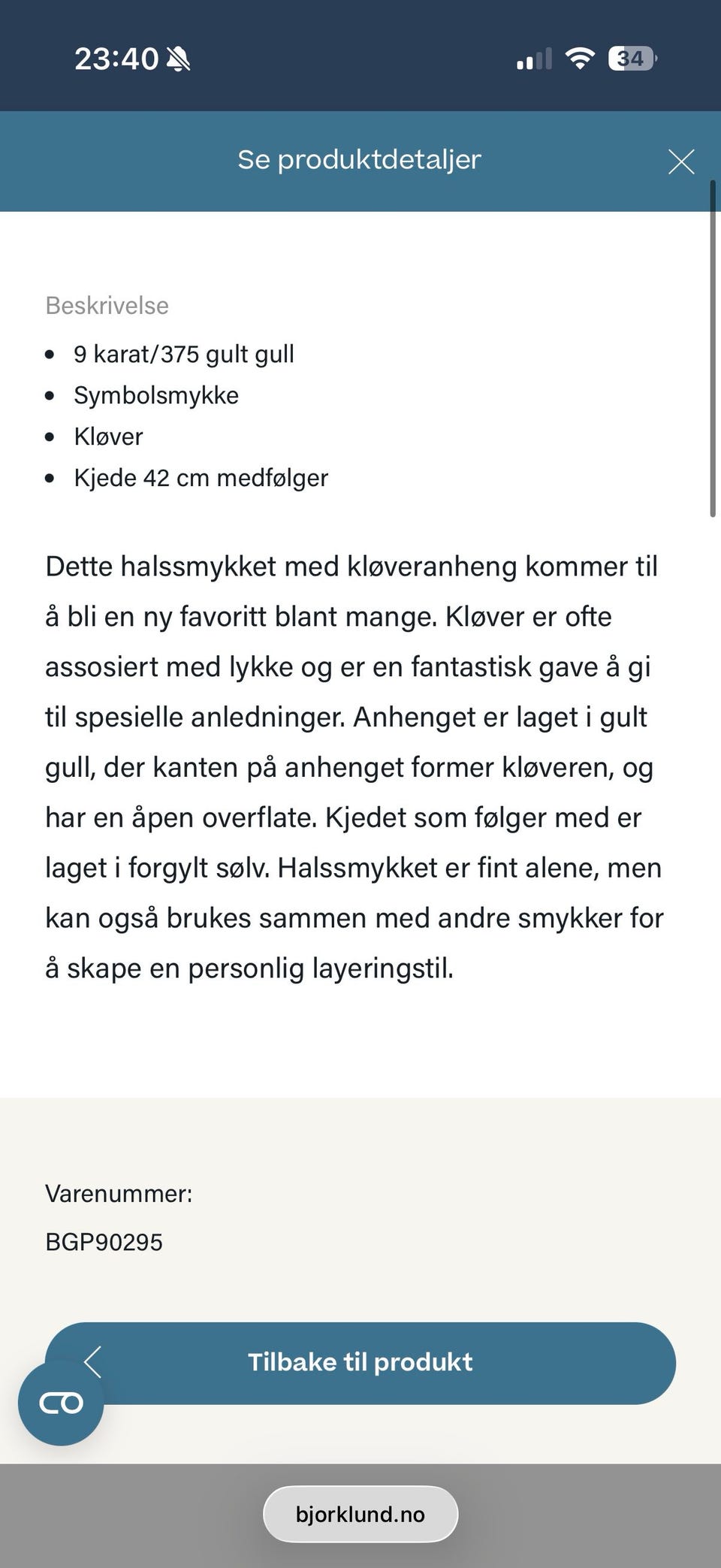Select the Symbolsmykke bullet point
The height and width of the screenshot is (1568, 721).
point(157,394)
